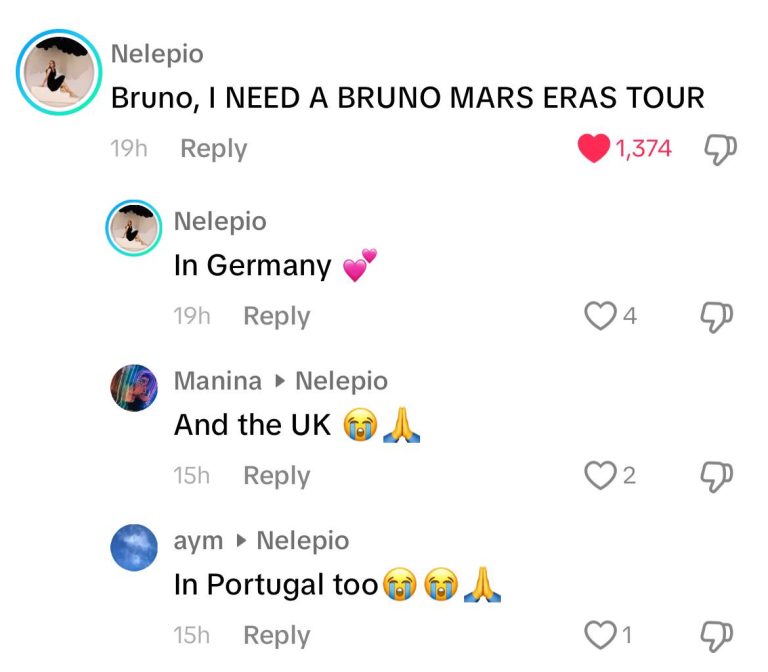Like aym's 'In Portugal too' comment

pyautogui.click(x=599, y=635)
